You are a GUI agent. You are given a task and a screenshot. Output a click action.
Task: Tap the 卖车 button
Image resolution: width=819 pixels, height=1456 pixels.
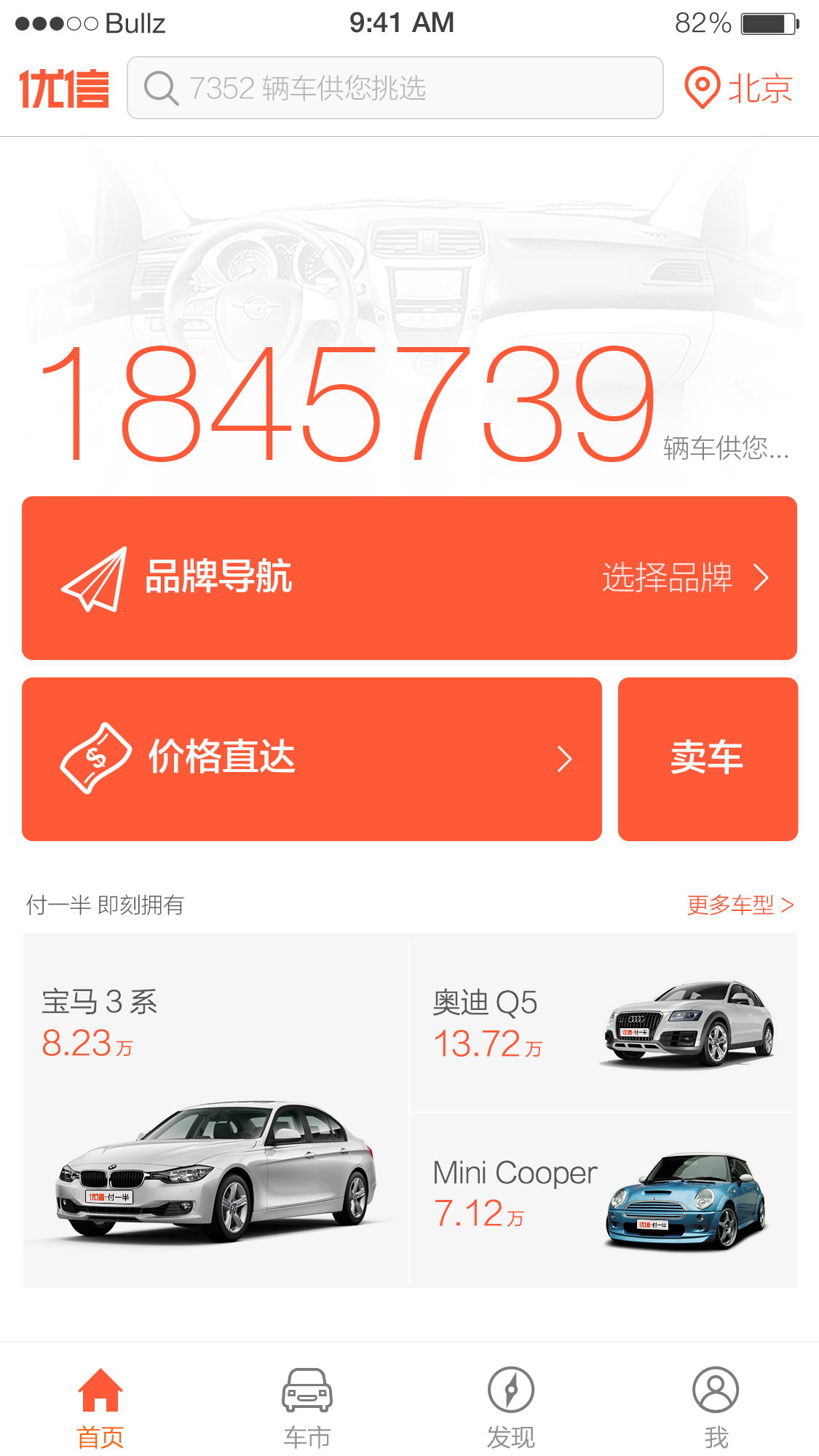click(708, 759)
